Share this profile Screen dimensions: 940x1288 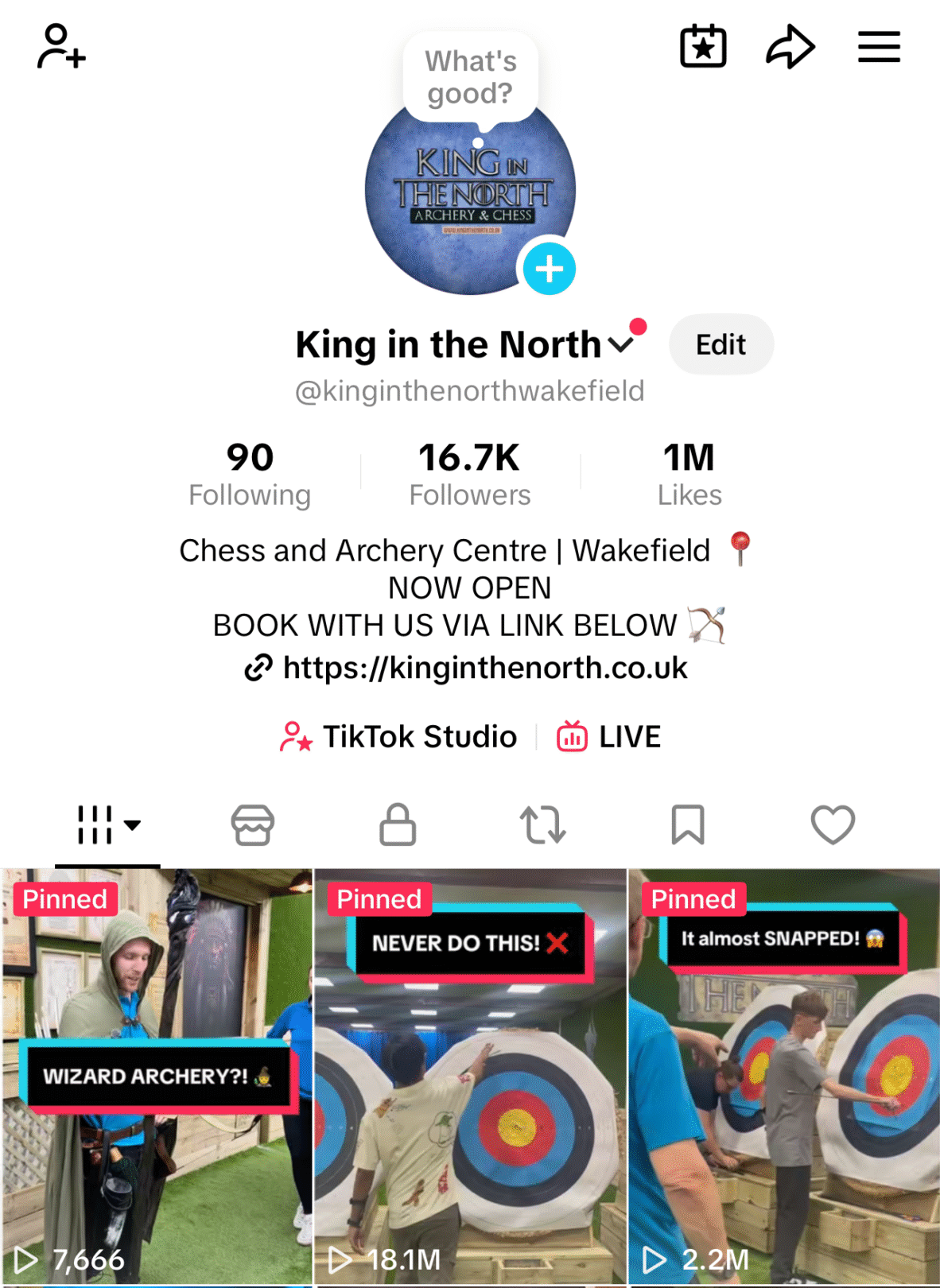coord(790,47)
